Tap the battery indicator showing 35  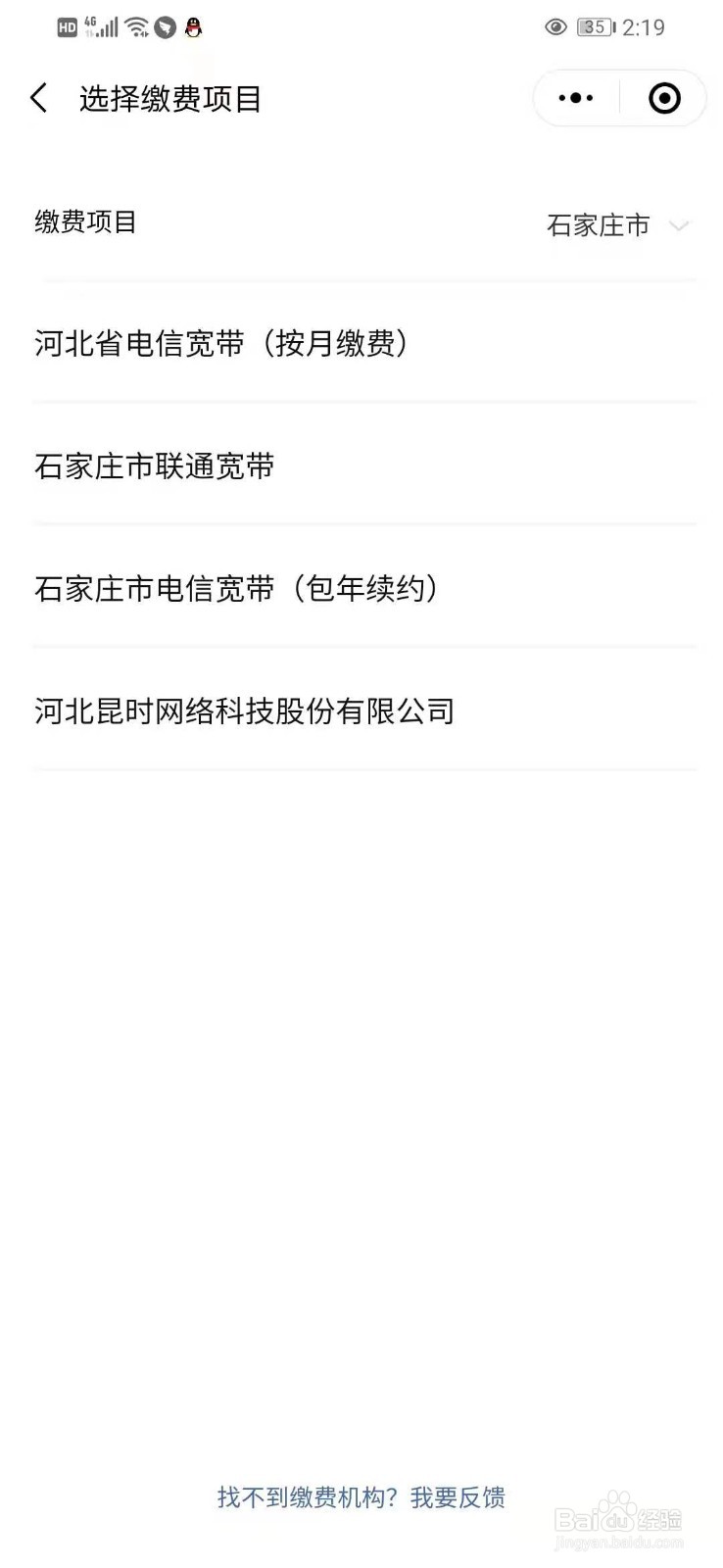pos(593,27)
